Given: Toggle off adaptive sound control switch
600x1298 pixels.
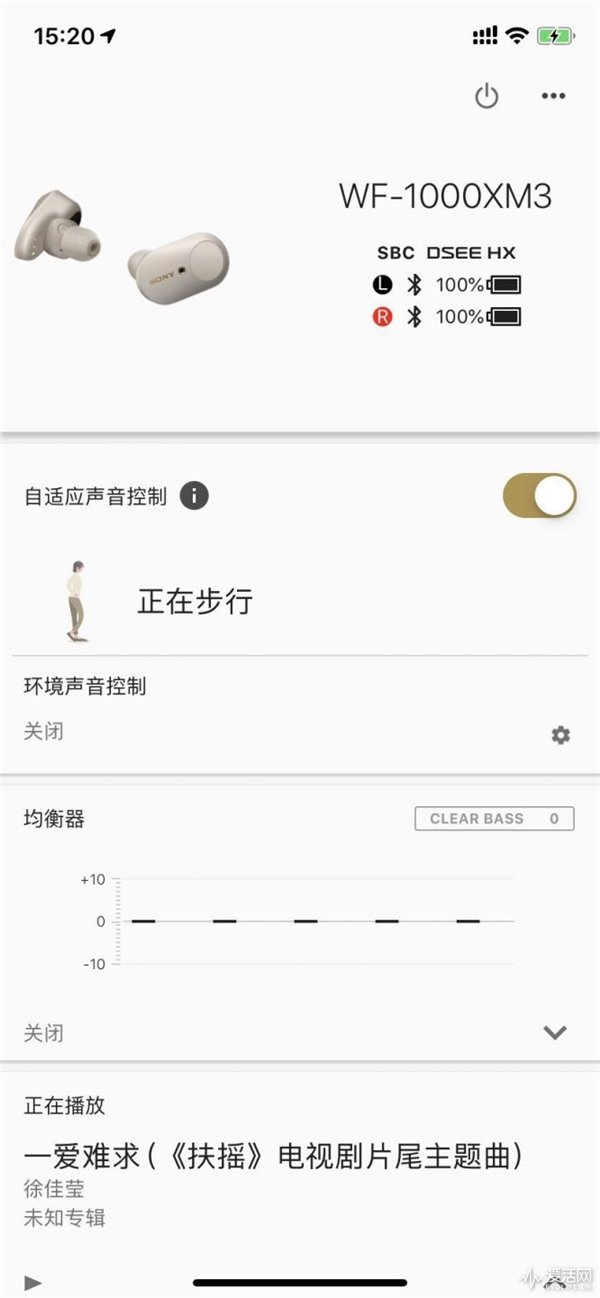Looking at the screenshot, I should click(540, 496).
